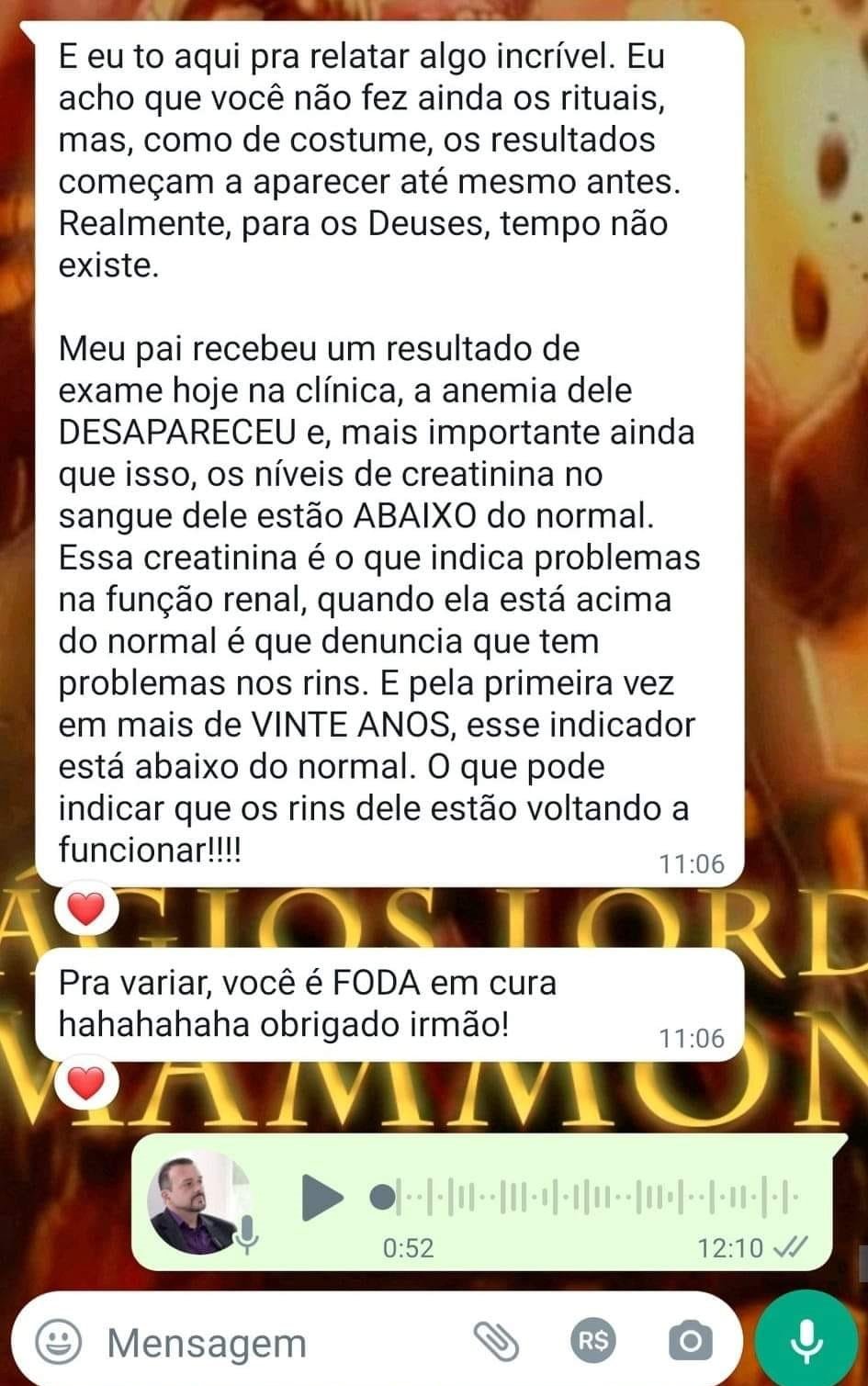Play the 0:52 voice message

[x=321, y=1197]
